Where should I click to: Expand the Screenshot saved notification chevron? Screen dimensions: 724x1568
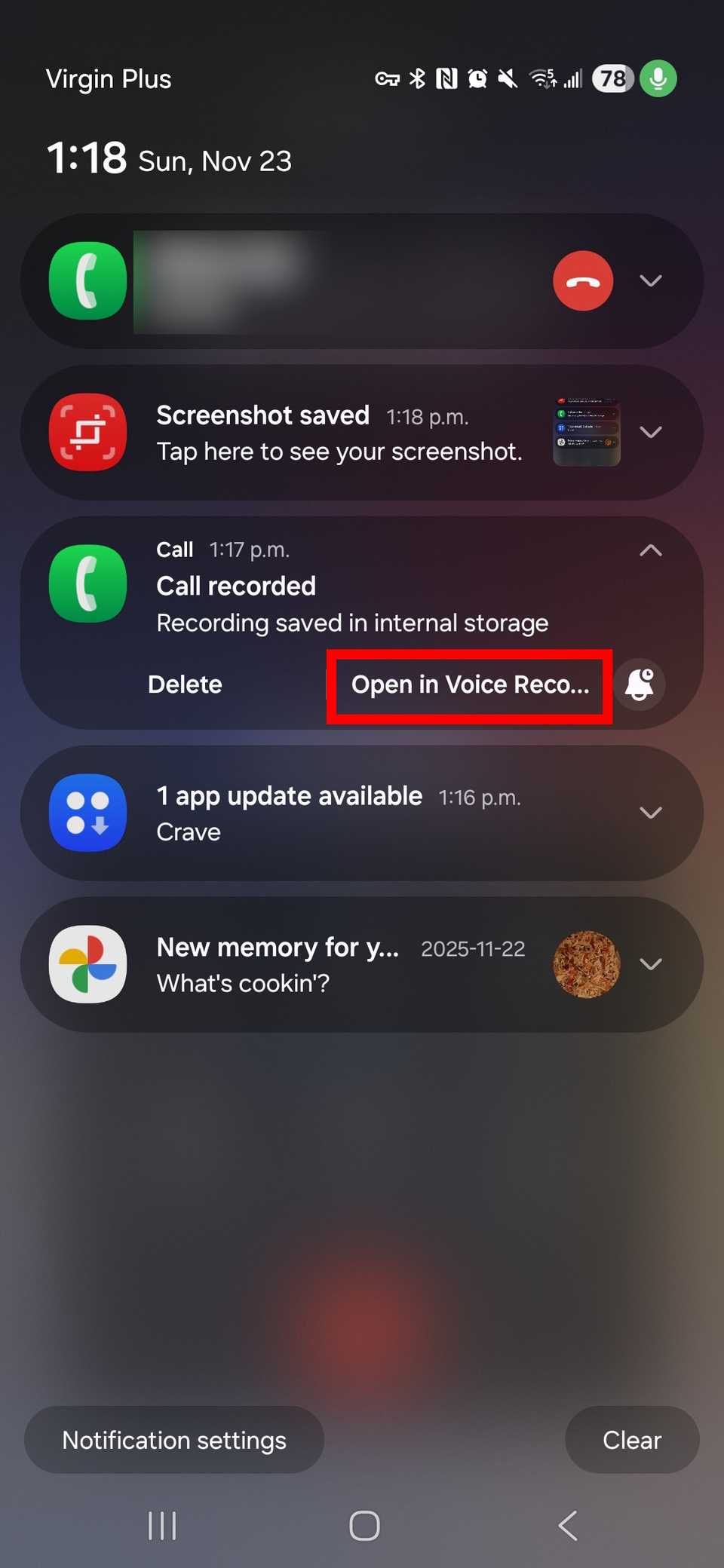coord(652,431)
